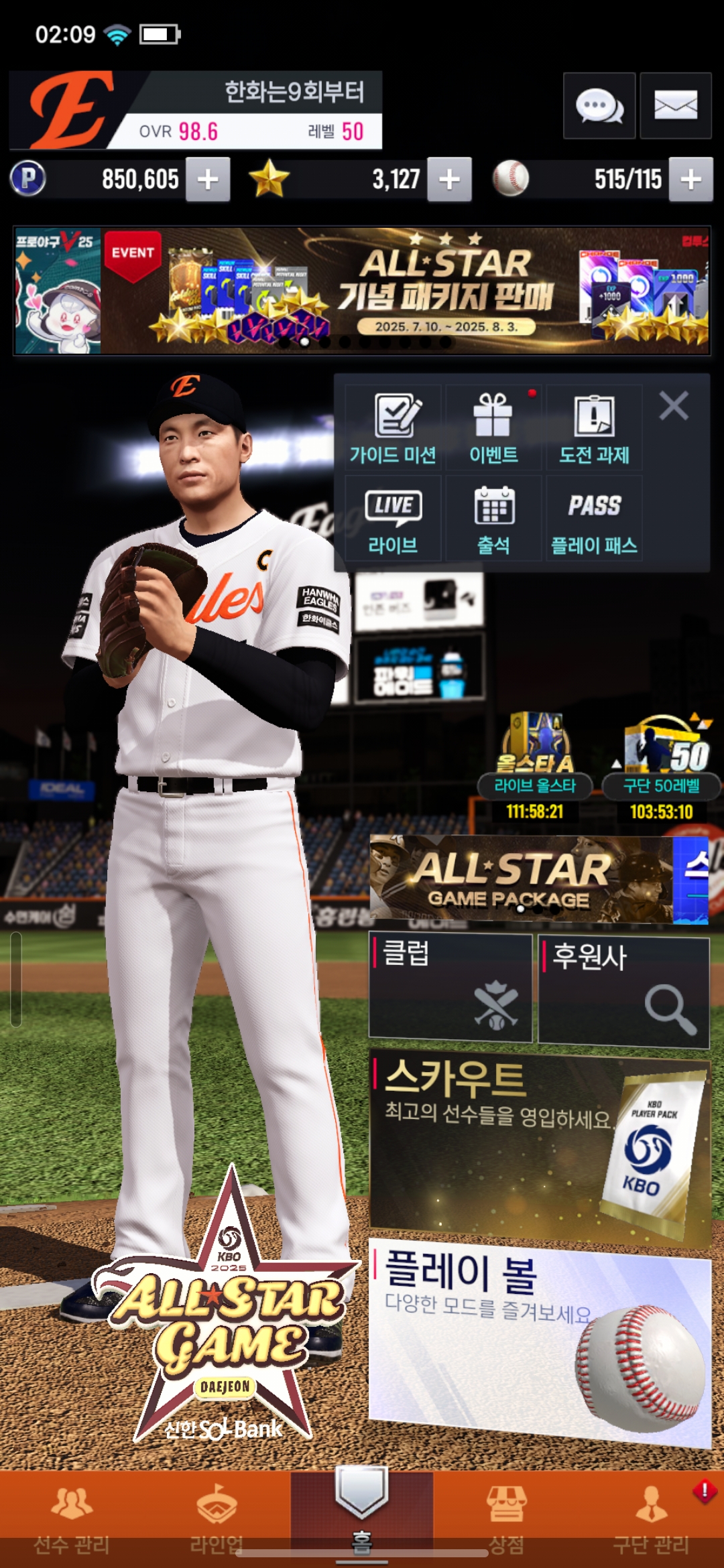Add stars using the plus beside 3,127

pyautogui.click(x=449, y=180)
